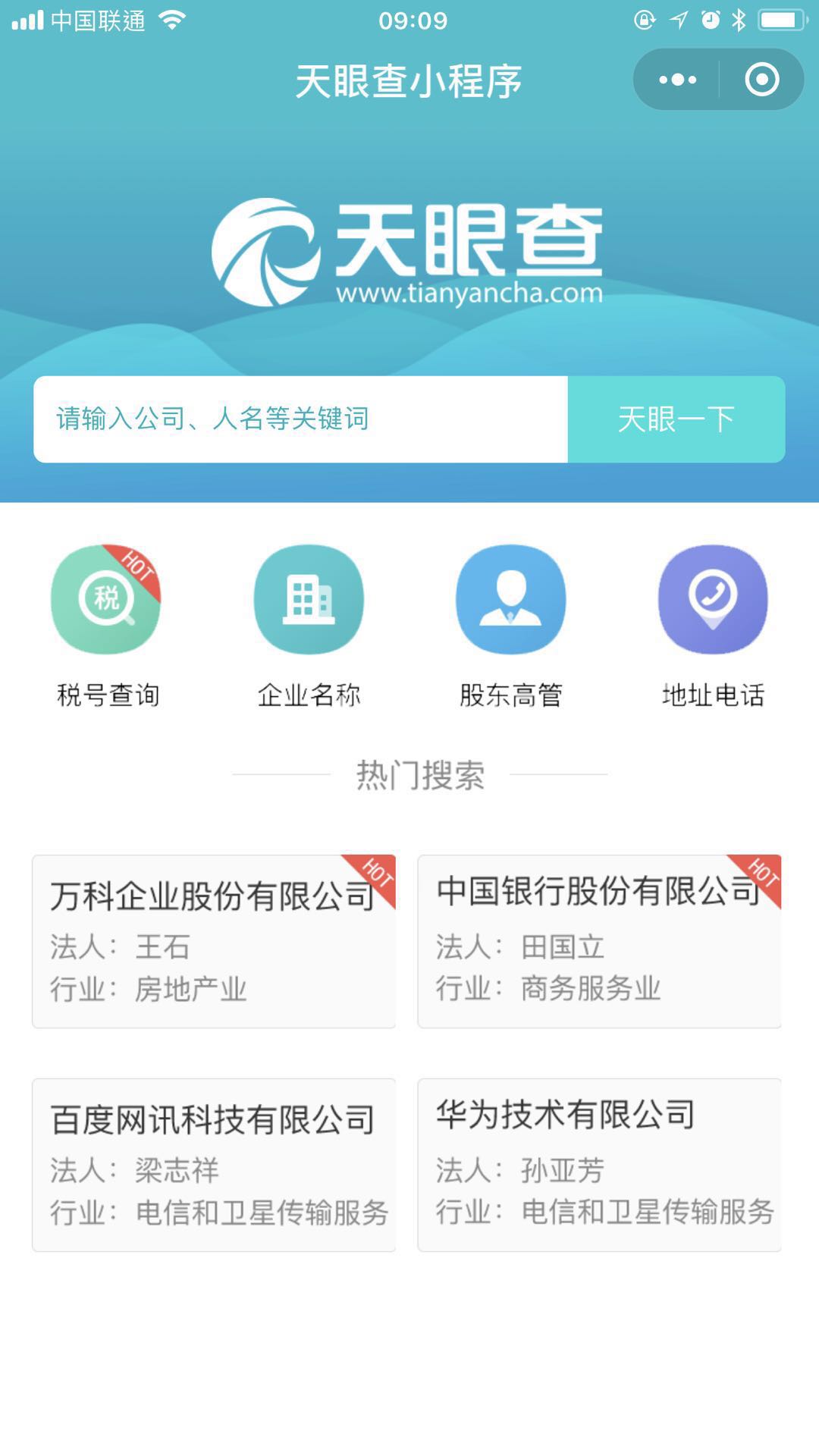The height and width of the screenshot is (1456, 819).
Task: Focus the company and name keyword search field
Action: pos(300,419)
